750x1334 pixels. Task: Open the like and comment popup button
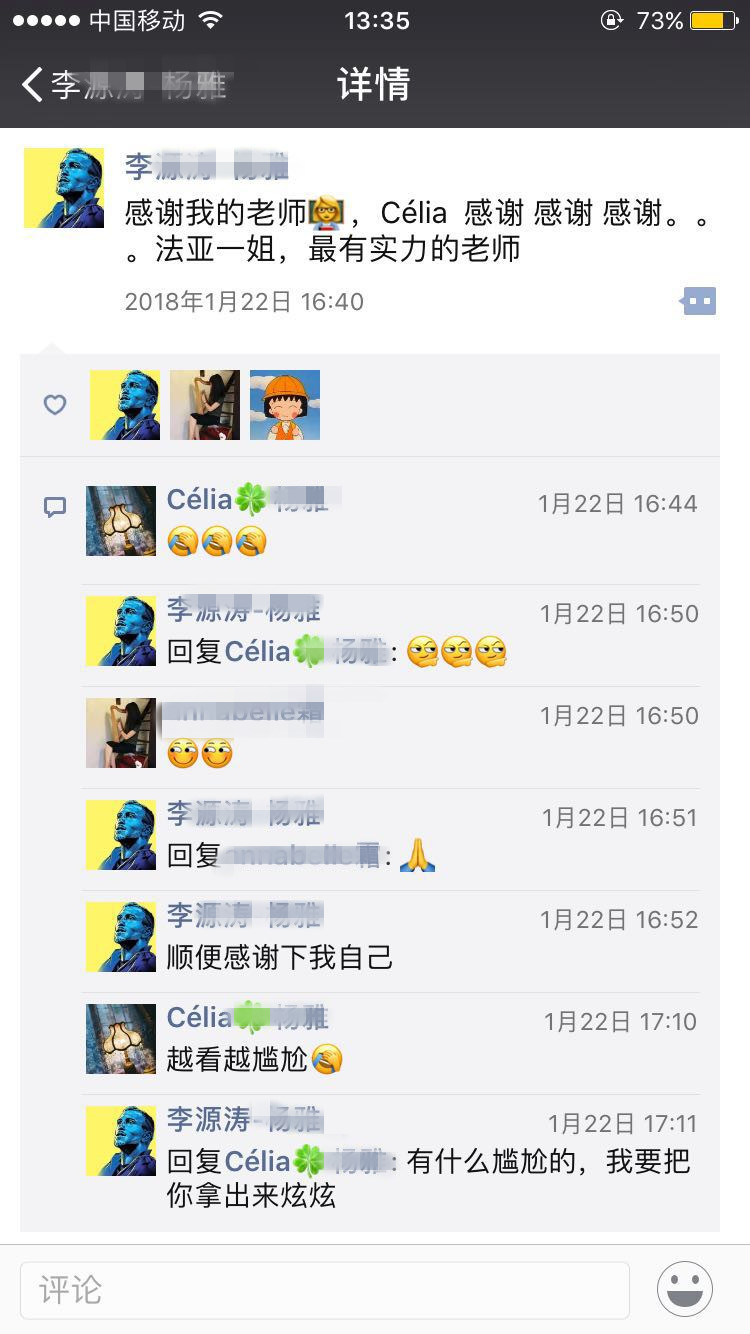coord(699,301)
